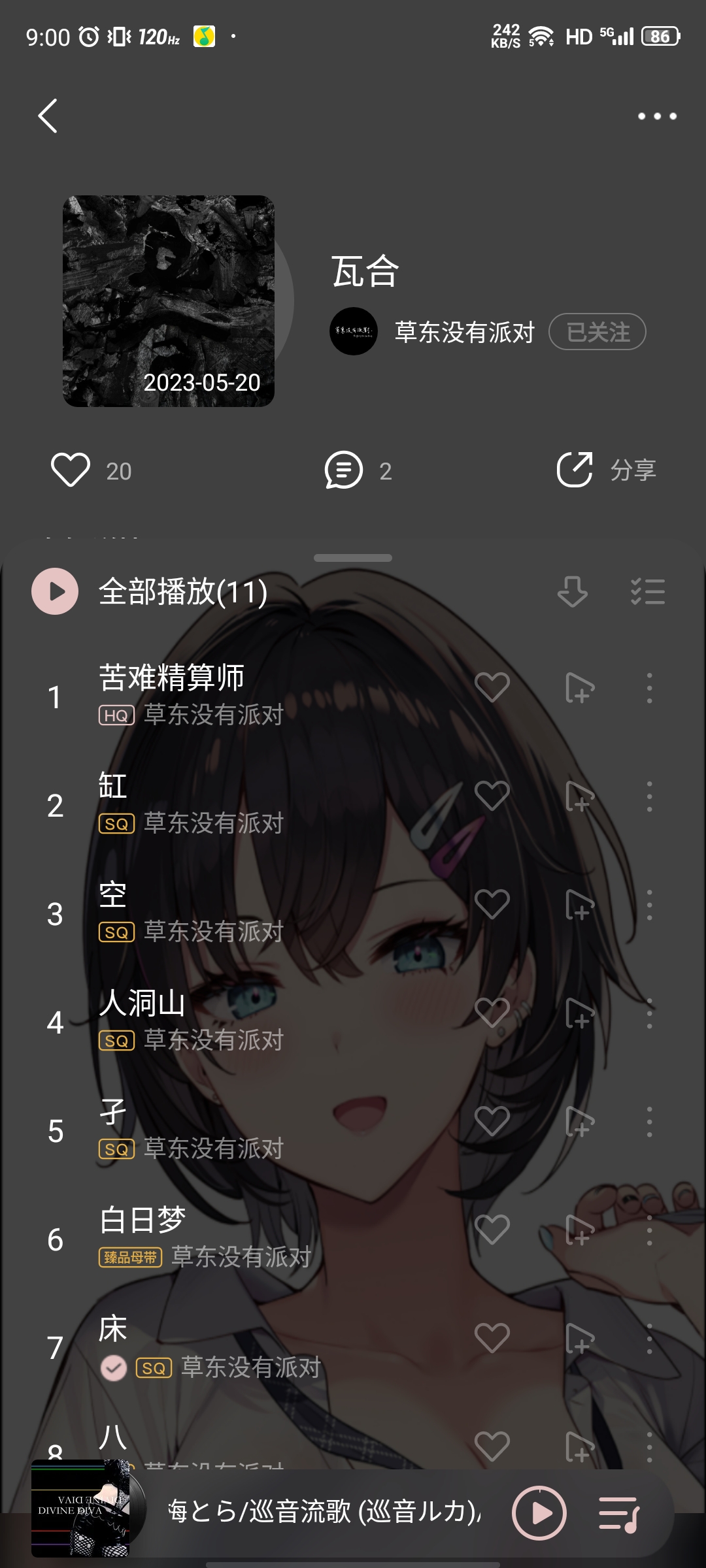Play the song 苦难精算师
This screenshot has width=706, height=1568.
point(261,693)
